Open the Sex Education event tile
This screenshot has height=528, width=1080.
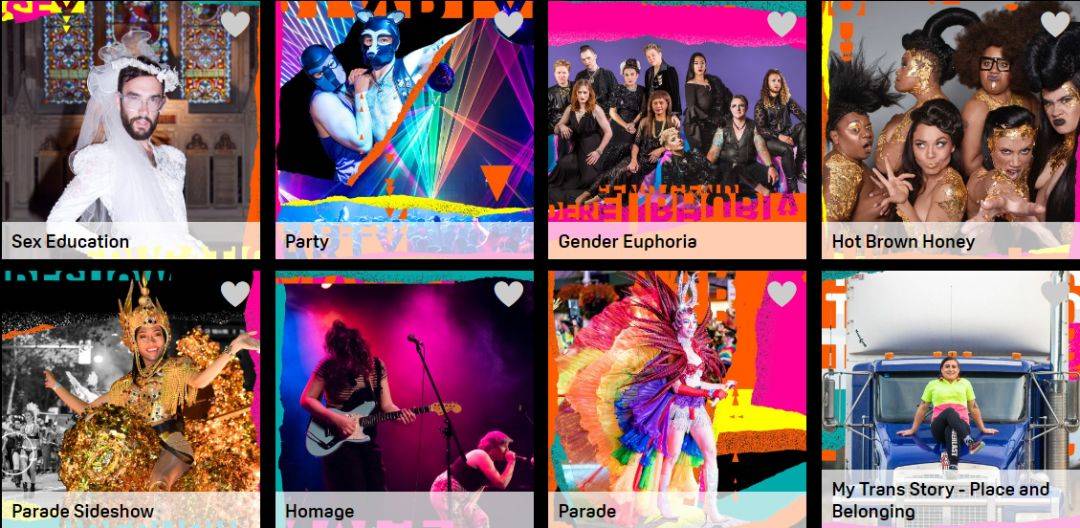[x=130, y=130]
